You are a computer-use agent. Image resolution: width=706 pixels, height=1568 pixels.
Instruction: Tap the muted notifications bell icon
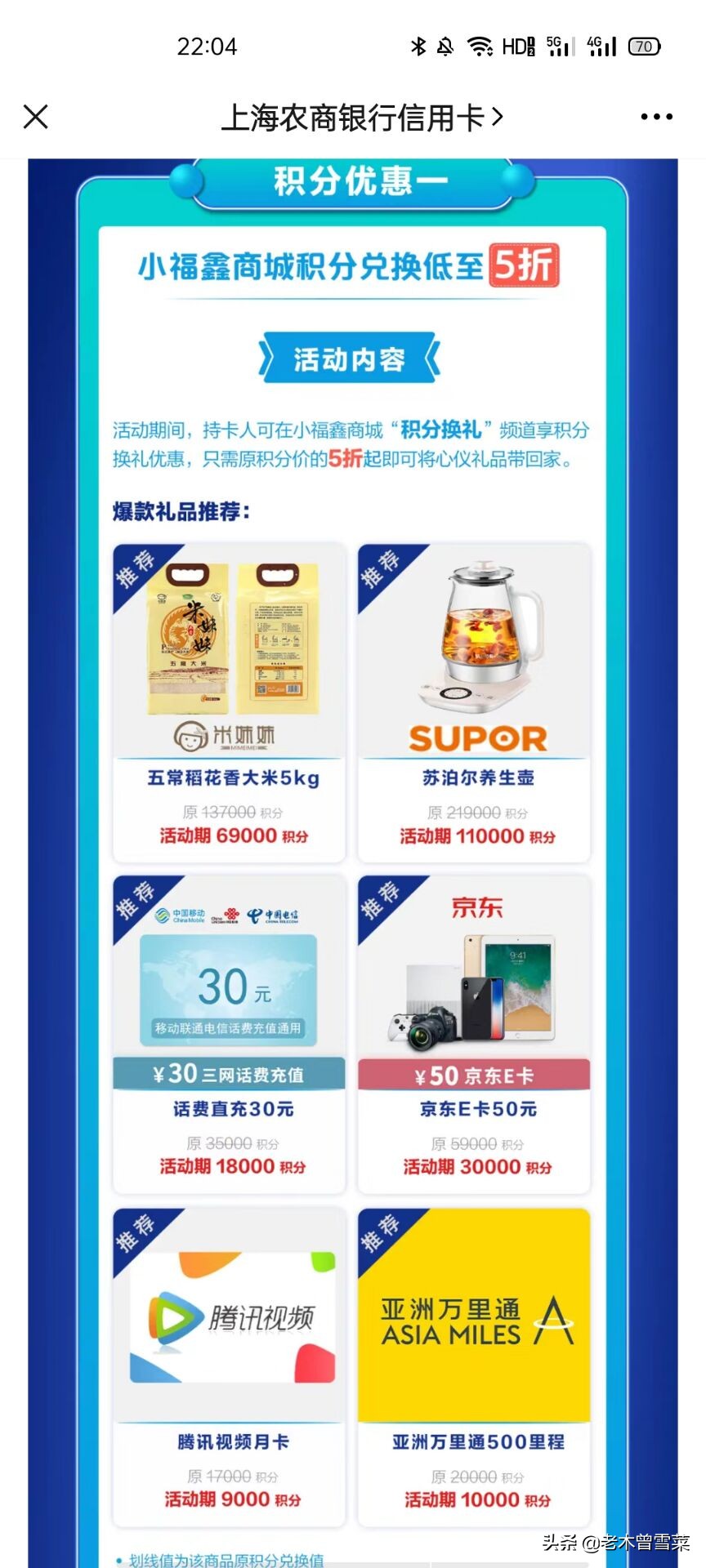(446, 45)
